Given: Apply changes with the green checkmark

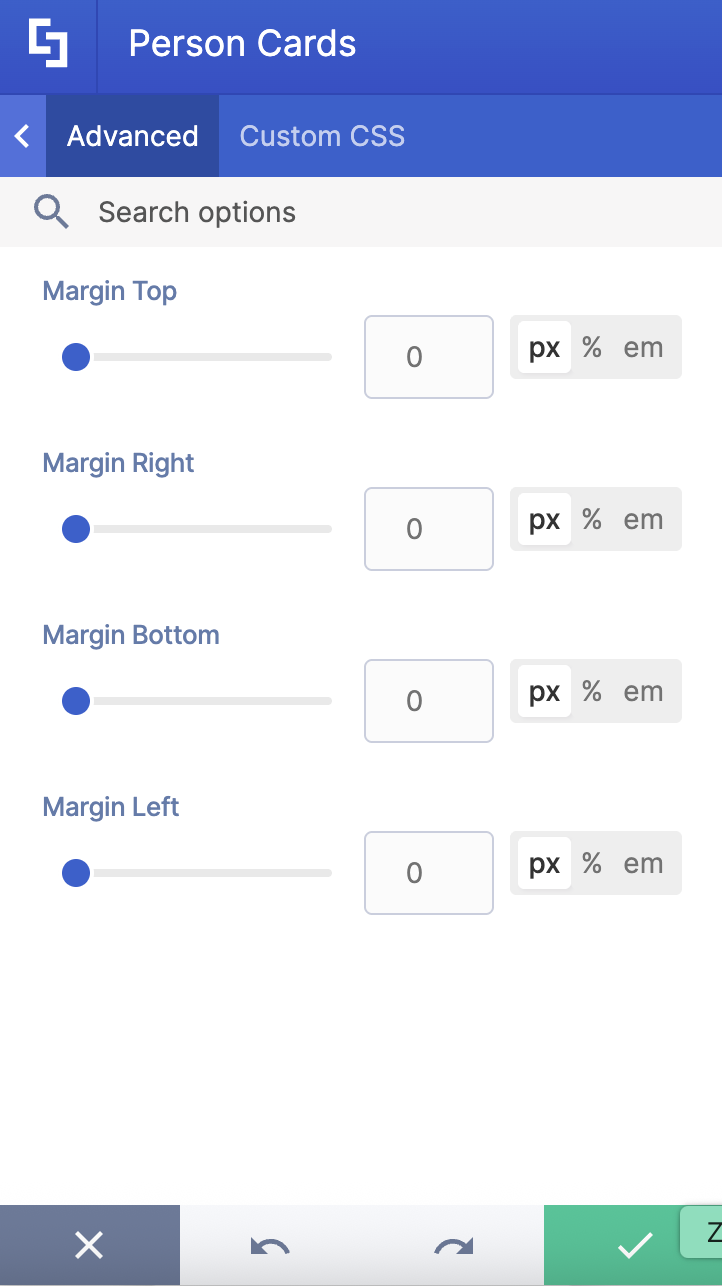Looking at the screenshot, I should pyautogui.click(x=634, y=1245).
